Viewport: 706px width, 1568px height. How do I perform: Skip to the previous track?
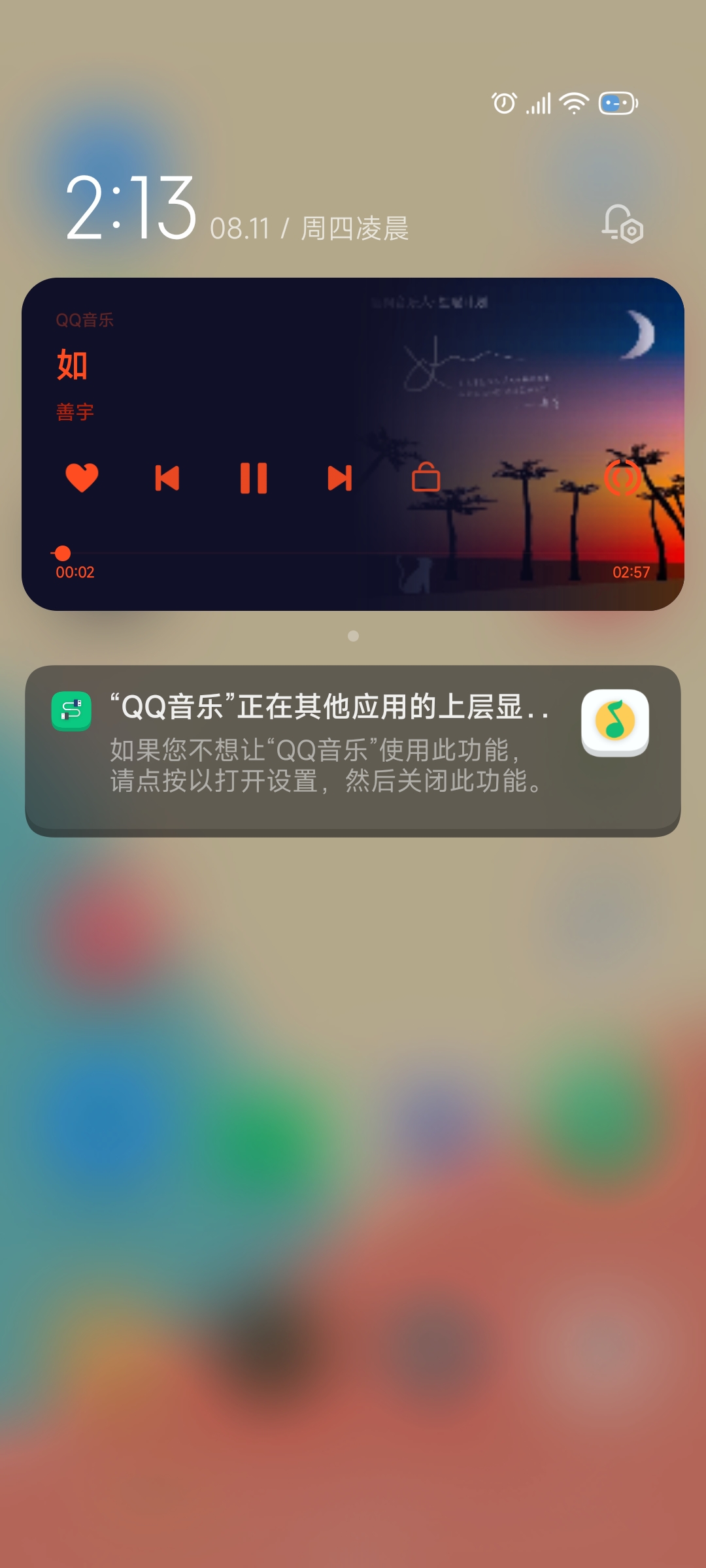[x=167, y=478]
